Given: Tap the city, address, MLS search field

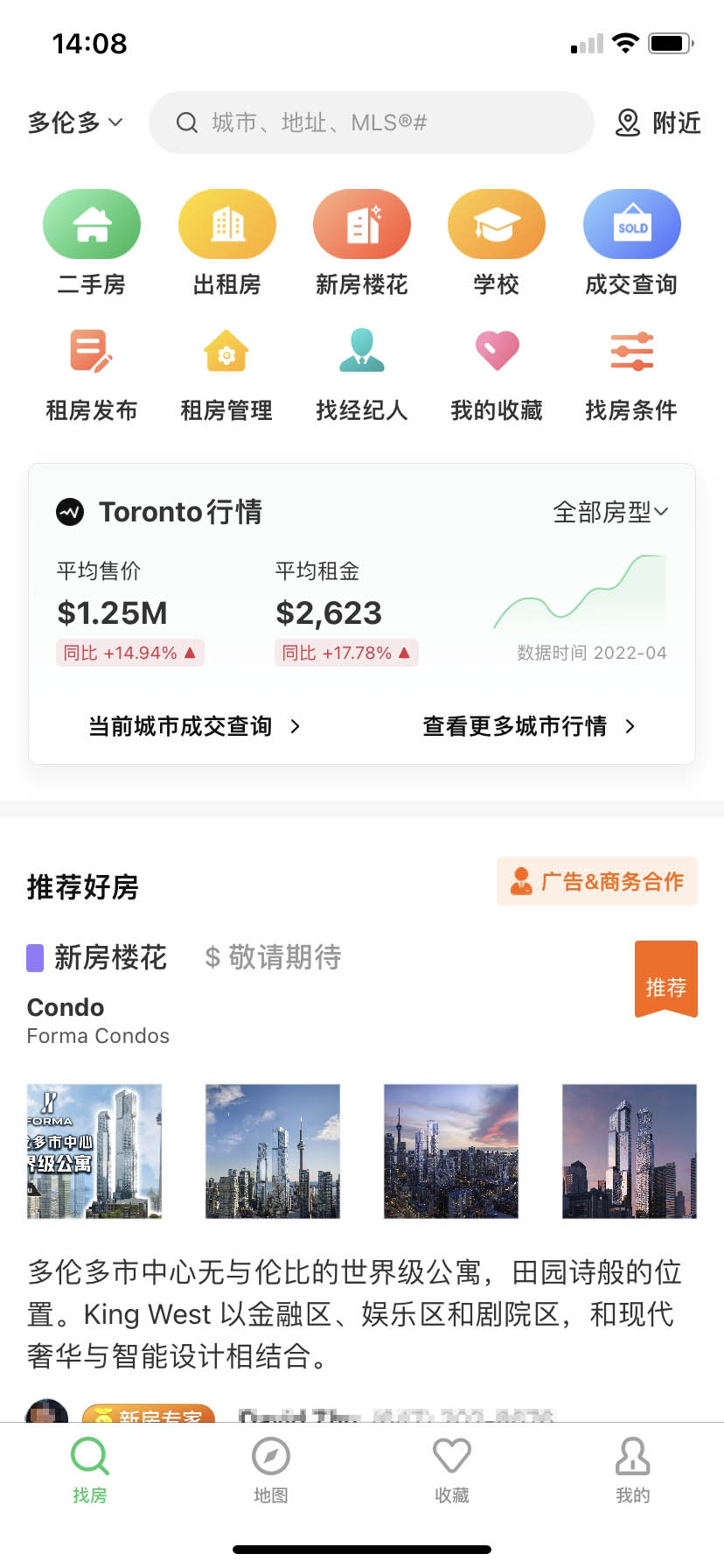Looking at the screenshot, I should coord(372,122).
